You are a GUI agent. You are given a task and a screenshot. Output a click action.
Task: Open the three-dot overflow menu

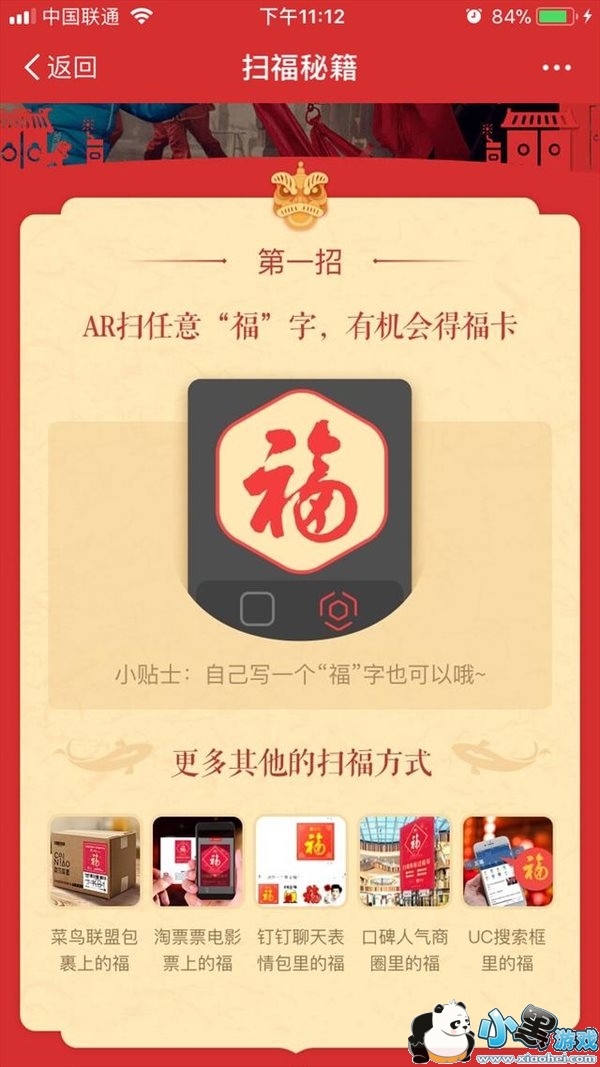click(x=556, y=68)
